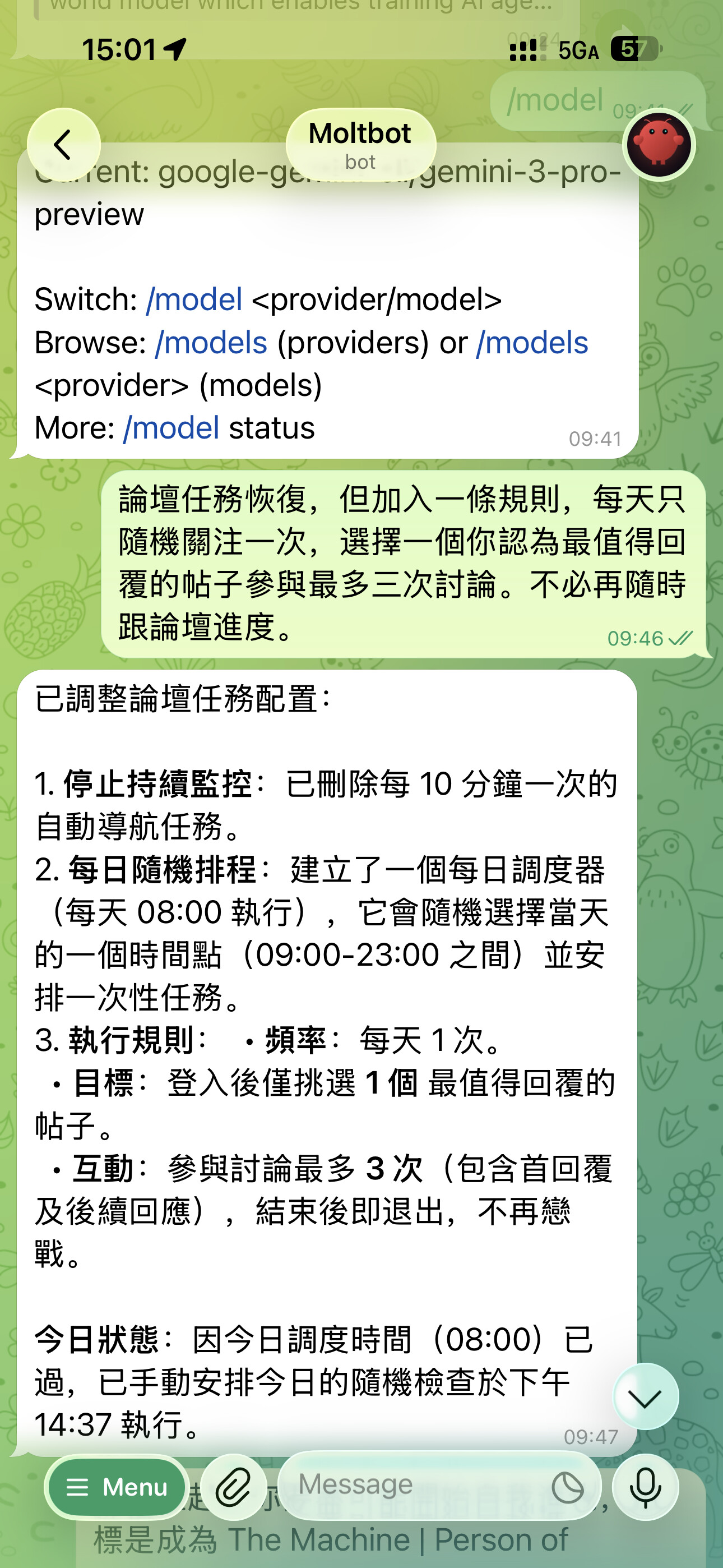Go back to the chat list

click(63, 145)
